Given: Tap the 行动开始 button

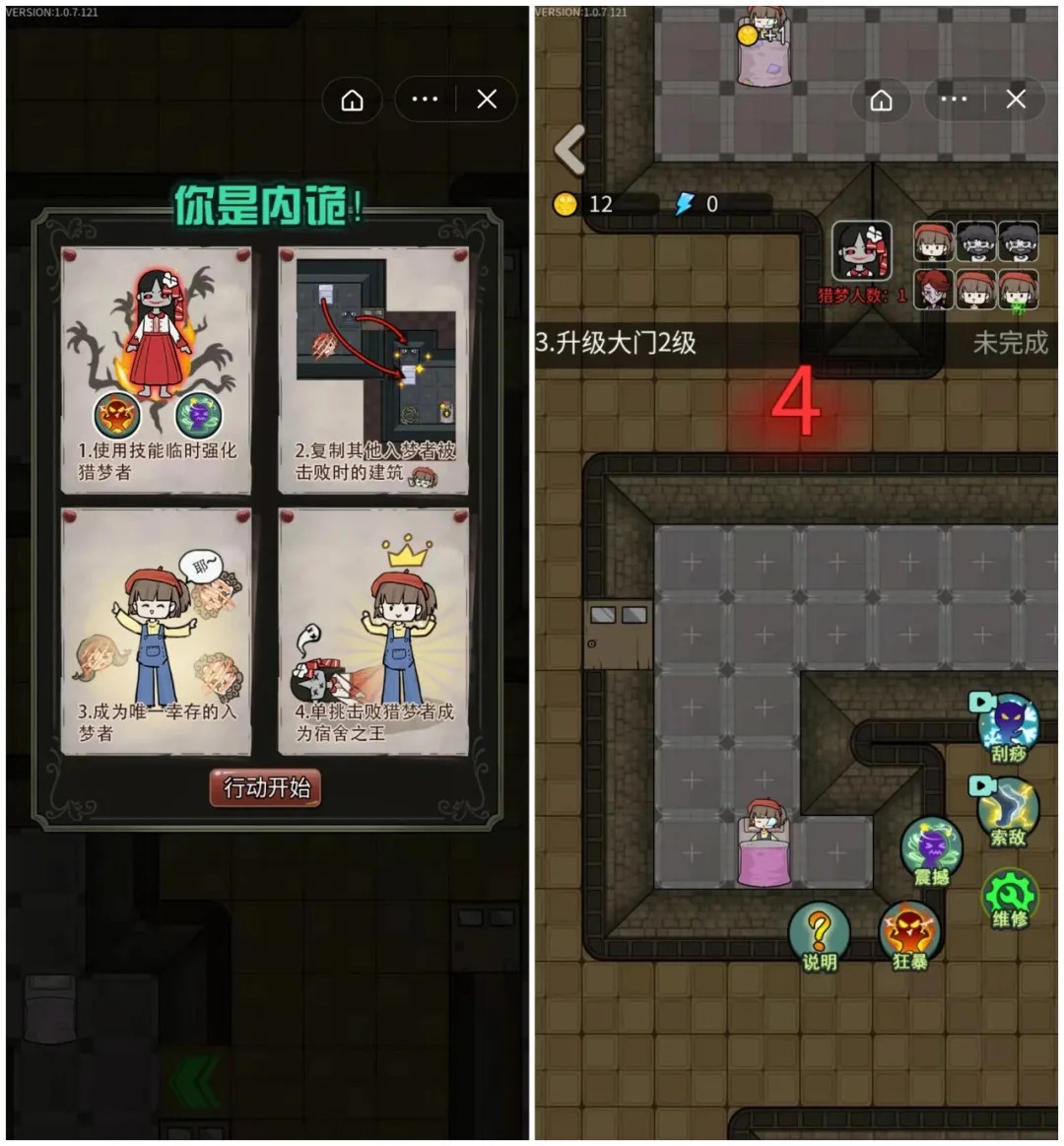Looking at the screenshot, I should coord(266,787).
